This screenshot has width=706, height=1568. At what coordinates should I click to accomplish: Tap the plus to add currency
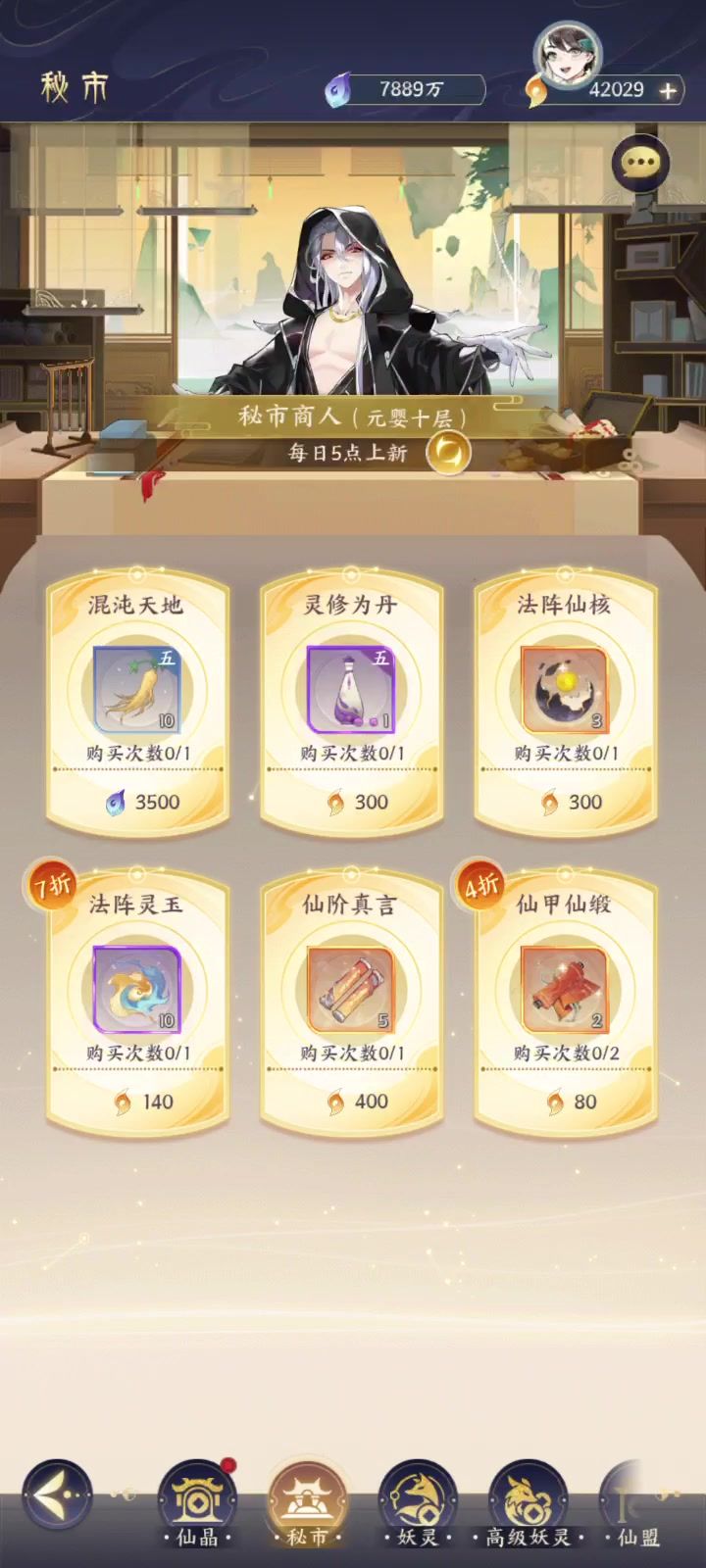[x=668, y=90]
